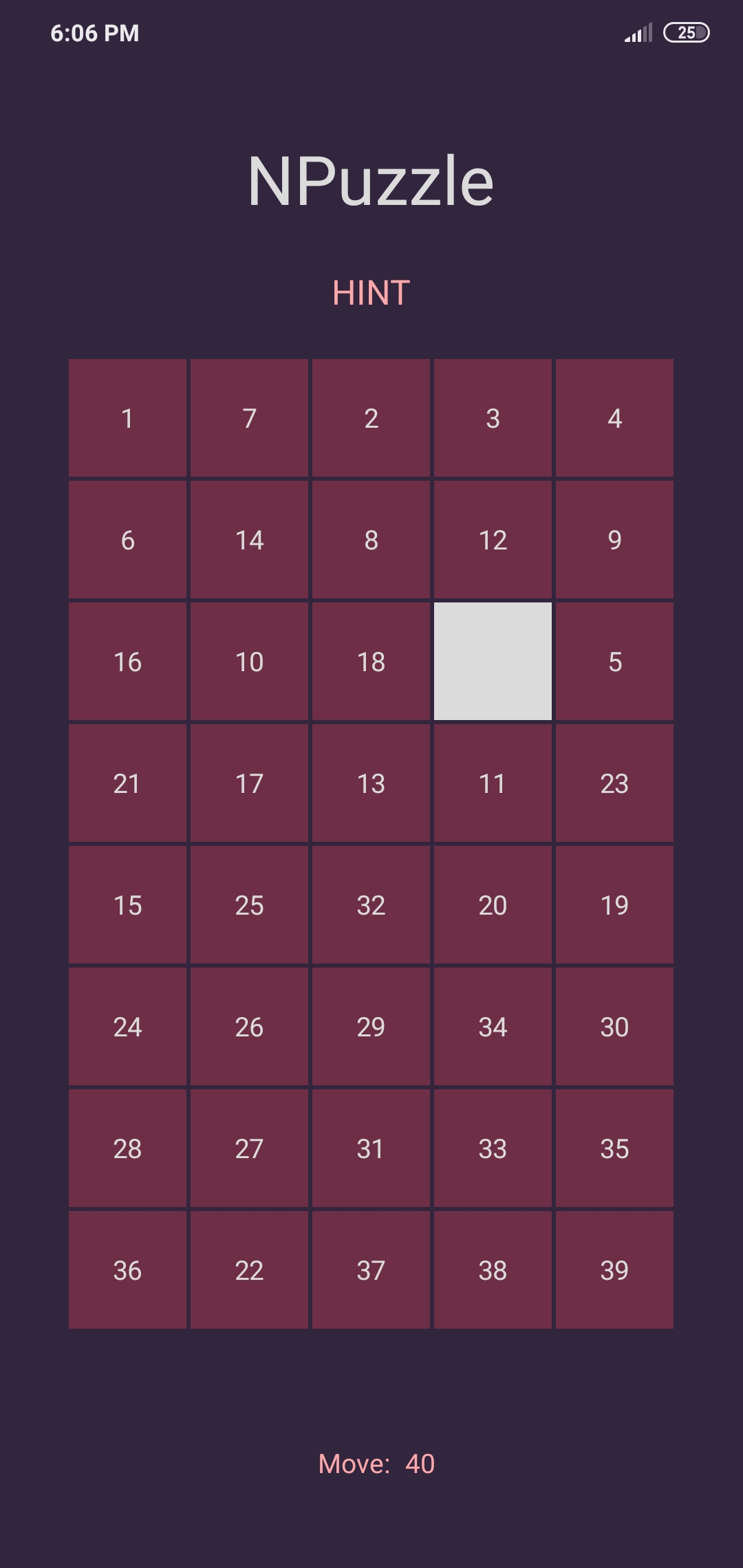The image size is (743, 1568).
Task: Slide tile 11 up into the gap
Action: coord(493,783)
